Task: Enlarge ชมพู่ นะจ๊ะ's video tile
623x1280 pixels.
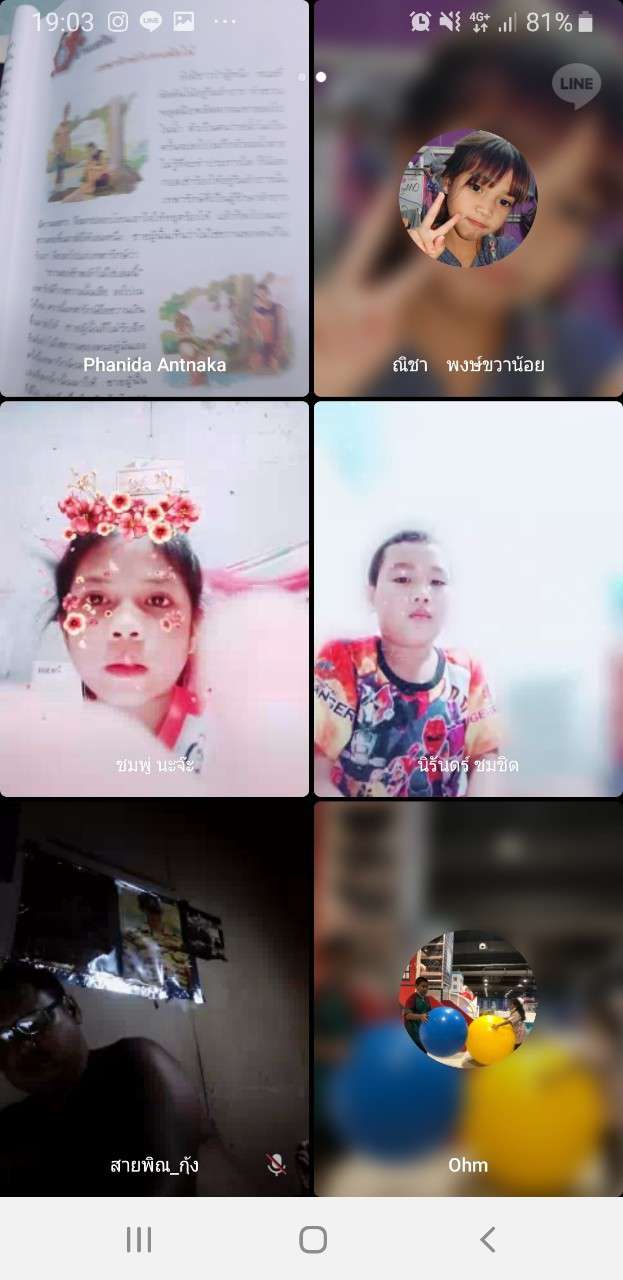Action: point(154,598)
